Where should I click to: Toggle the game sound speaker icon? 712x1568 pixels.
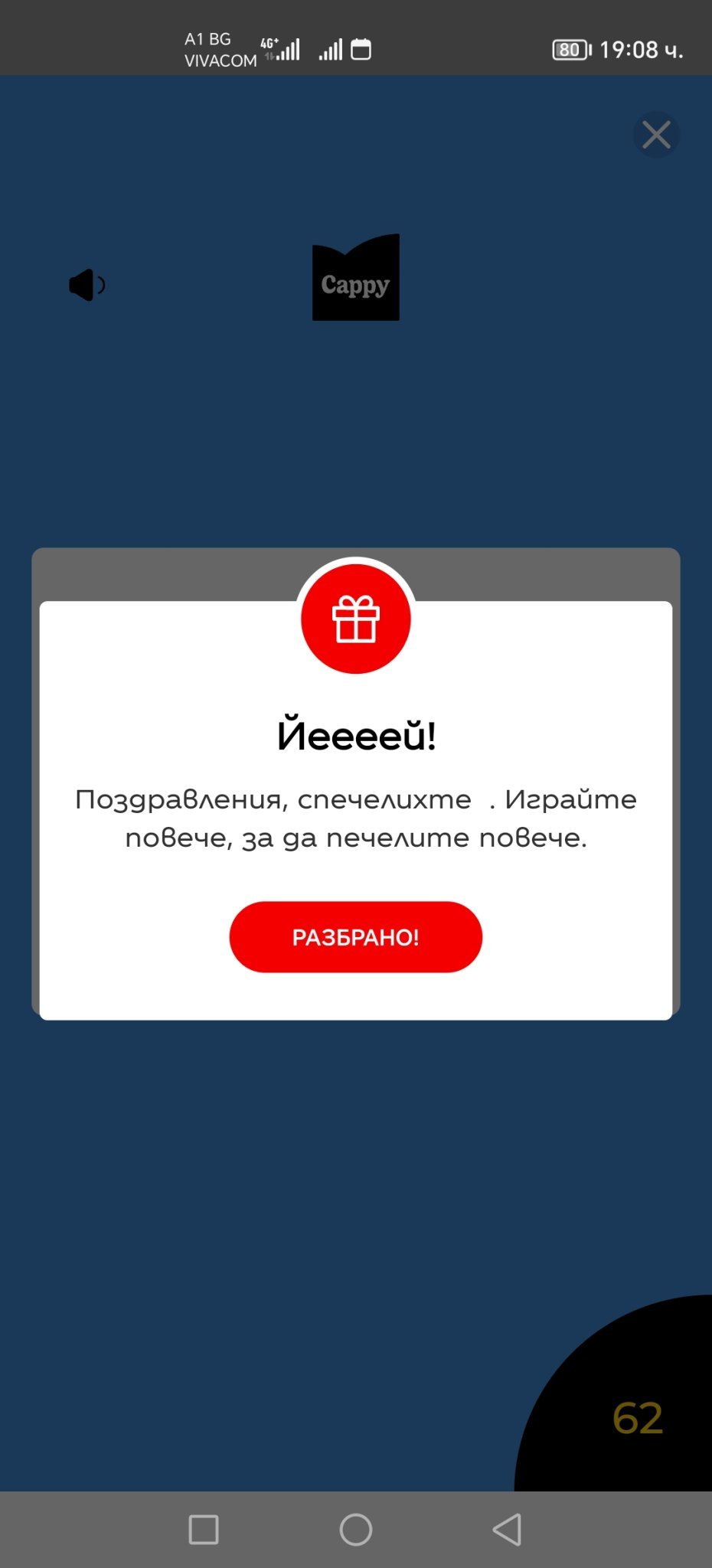click(87, 285)
